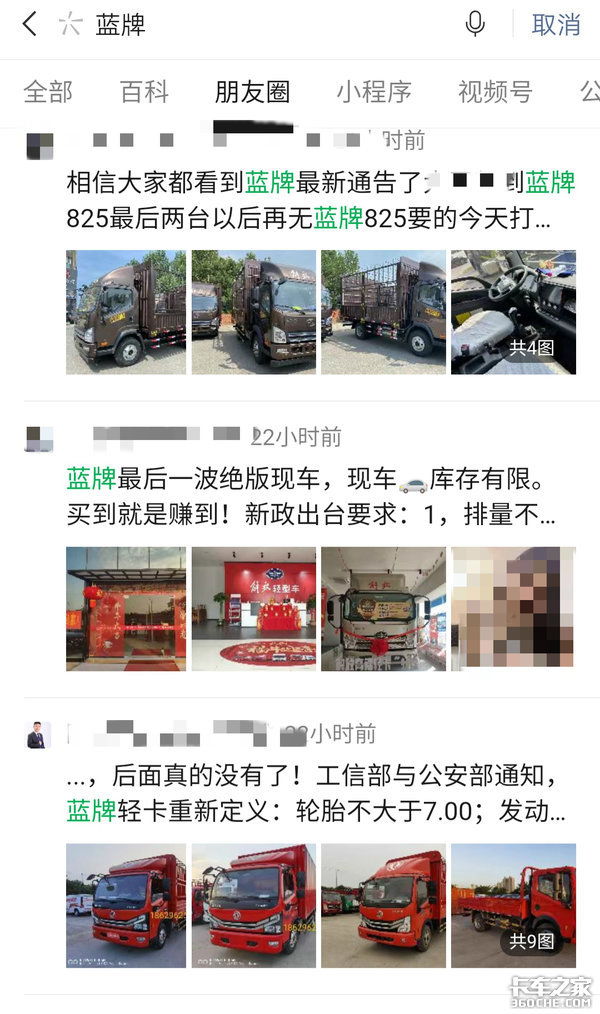Go back using the top-left arrow
The image size is (600, 1014).
point(29,24)
